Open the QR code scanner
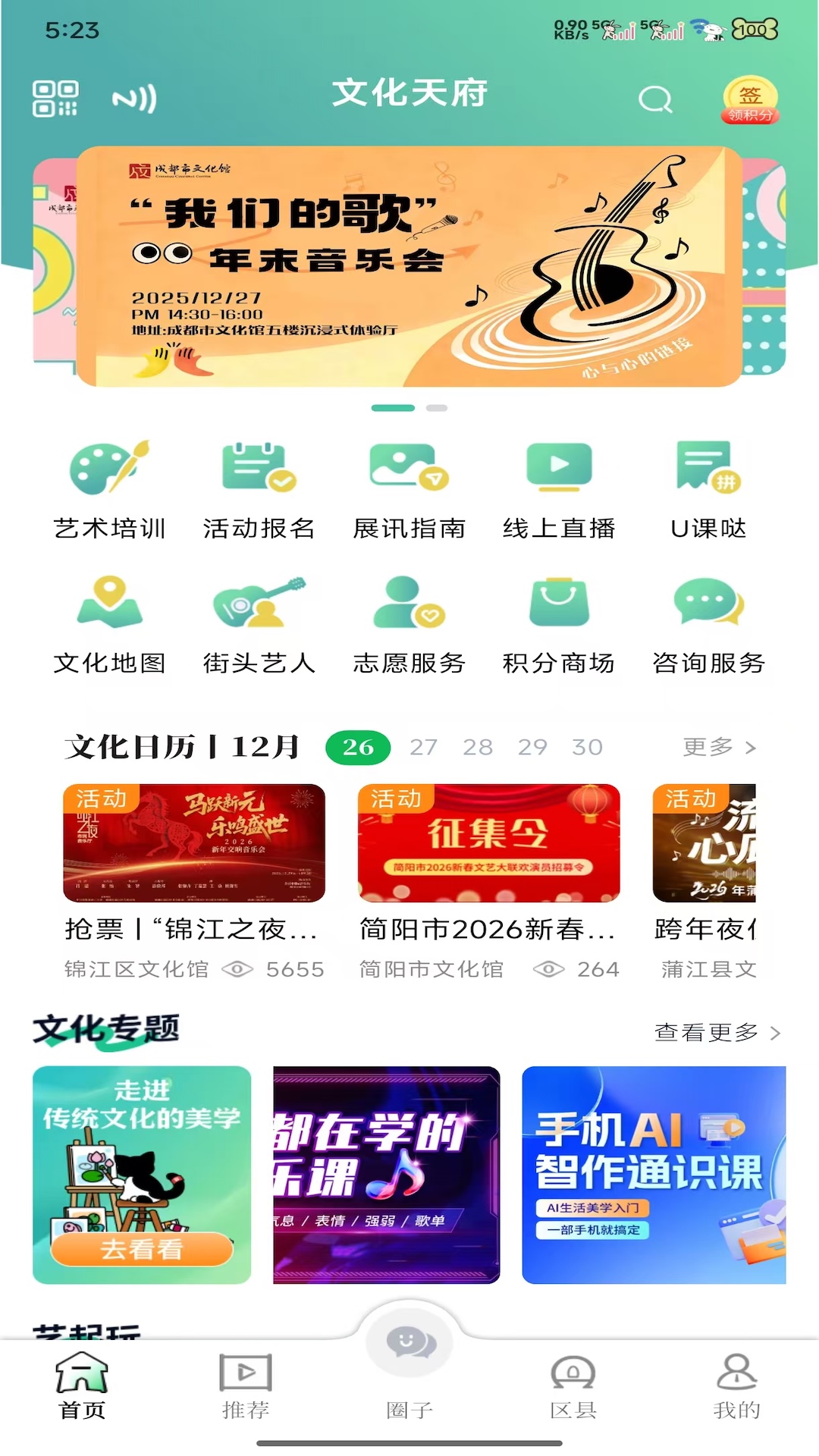This screenshot has height=1456, width=819. [55, 99]
